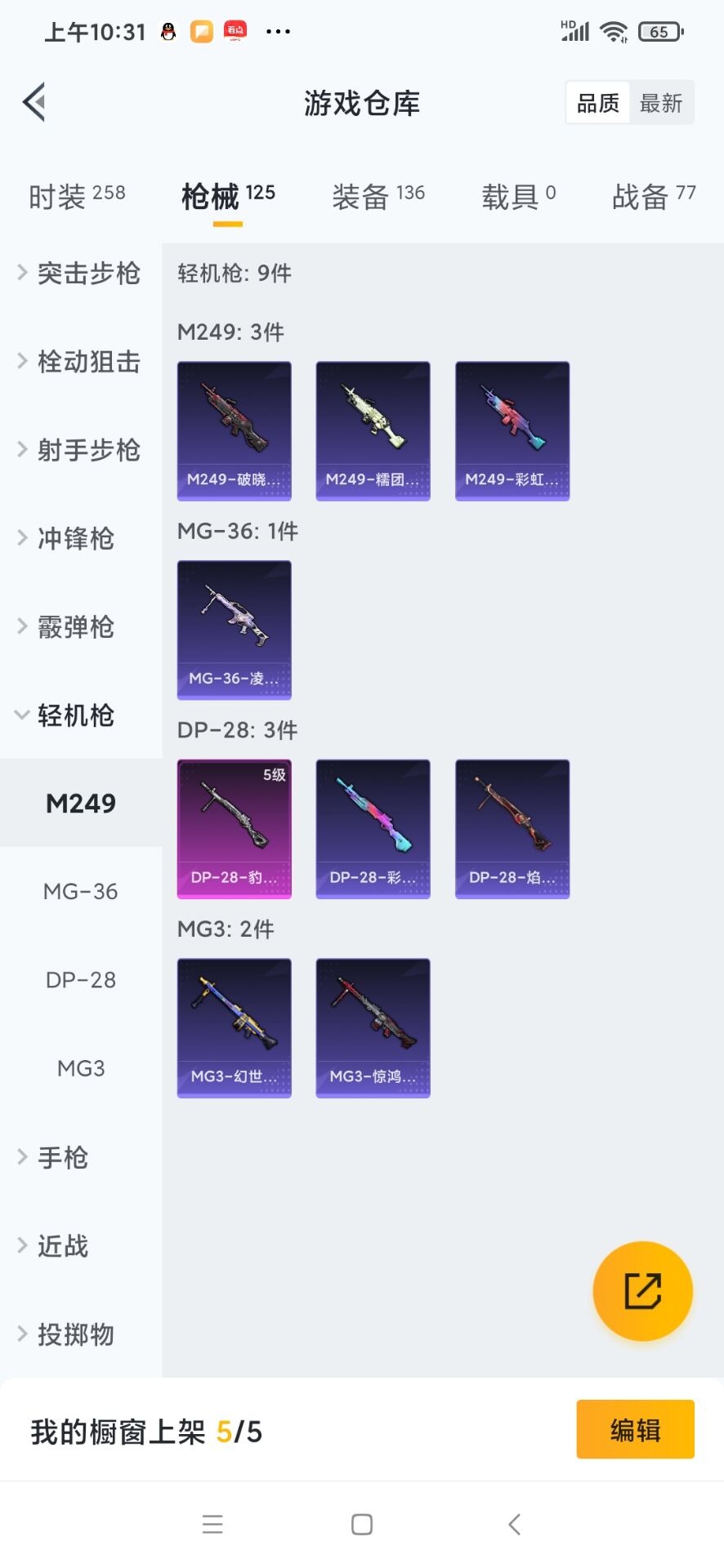
Task: Open the 战备 tab
Action: (x=654, y=196)
